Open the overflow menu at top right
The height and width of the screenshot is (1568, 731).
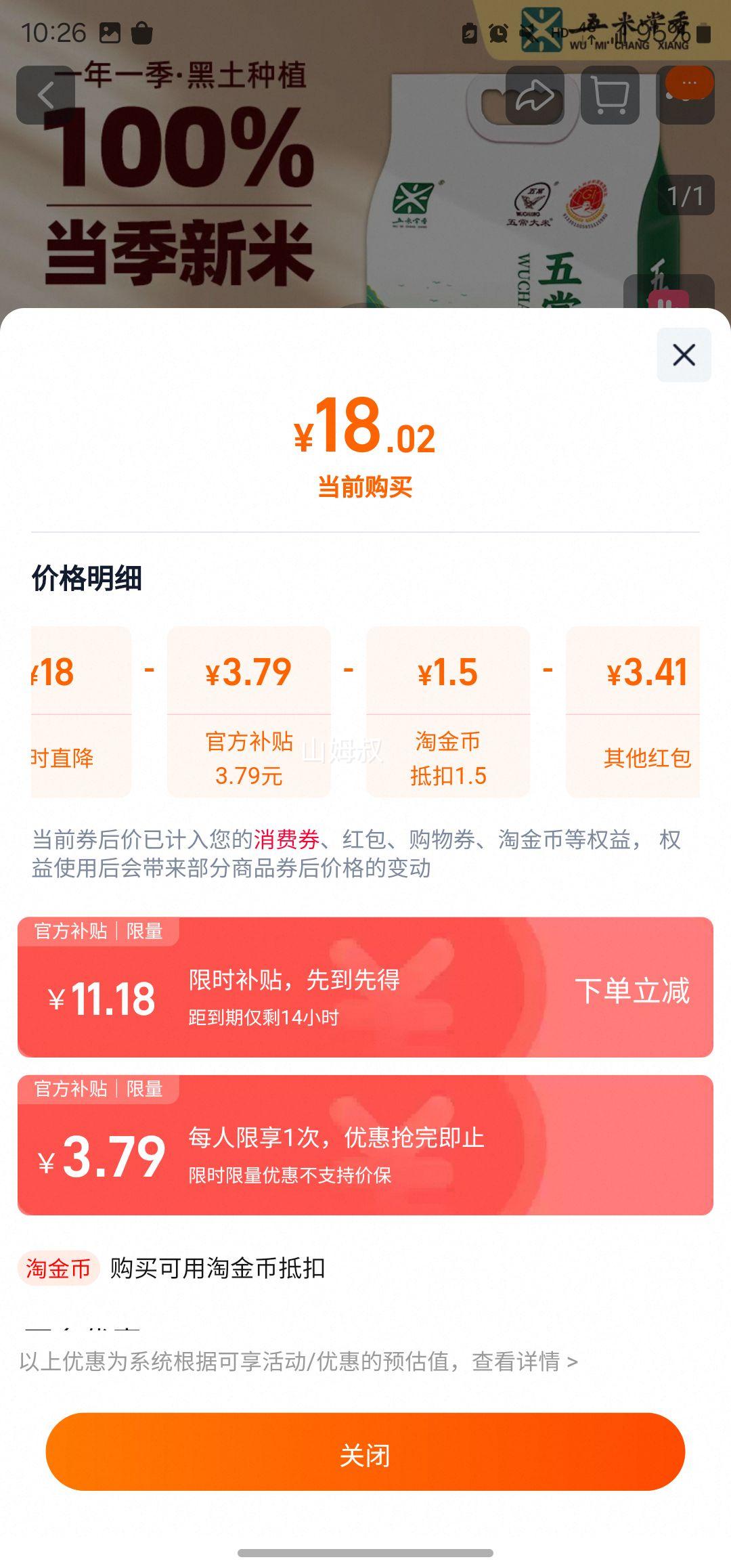pyautogui.click(x=686, y=95)
